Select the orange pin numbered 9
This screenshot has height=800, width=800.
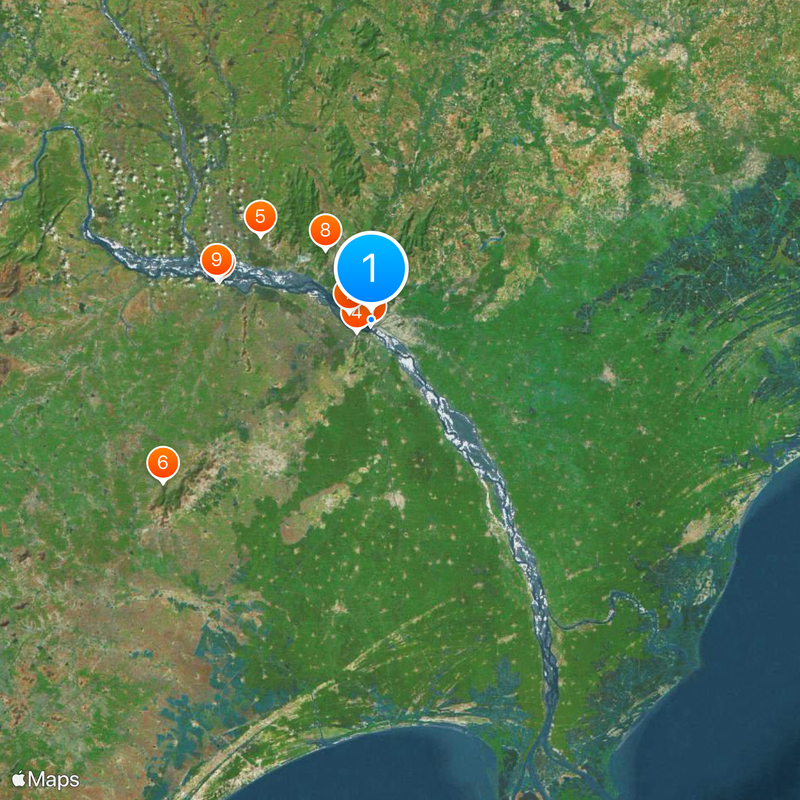click(216, 261)
